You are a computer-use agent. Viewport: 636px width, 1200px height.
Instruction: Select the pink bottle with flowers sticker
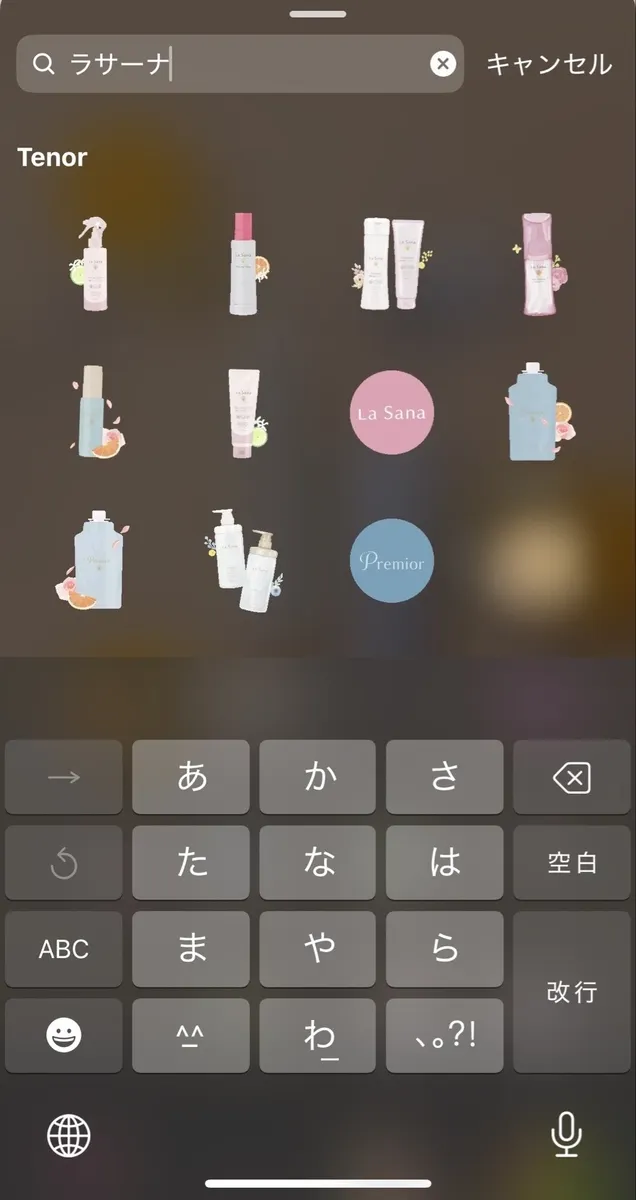point(540,264)
